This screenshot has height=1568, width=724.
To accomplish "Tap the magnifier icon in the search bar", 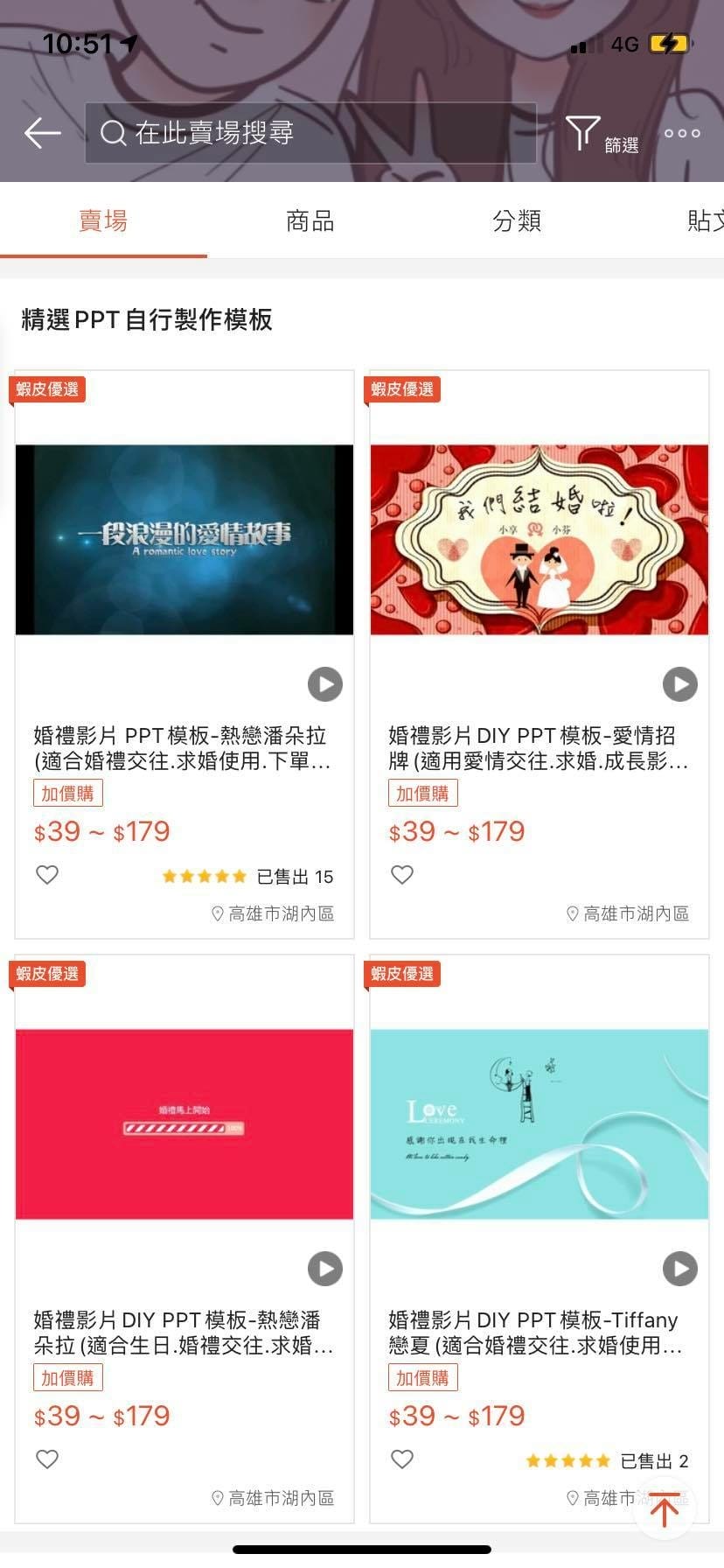I will (x=112, y=133).
